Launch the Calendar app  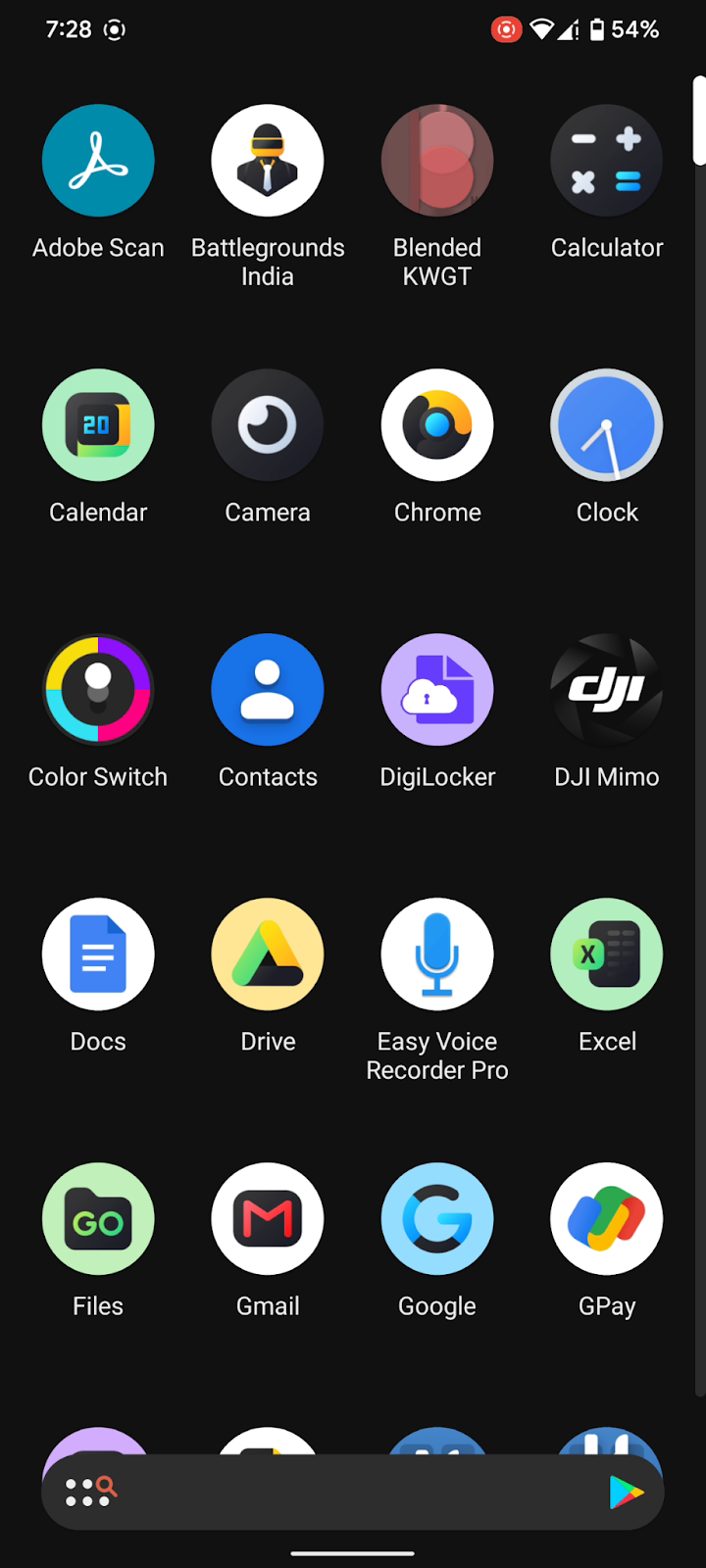point(98,425)
